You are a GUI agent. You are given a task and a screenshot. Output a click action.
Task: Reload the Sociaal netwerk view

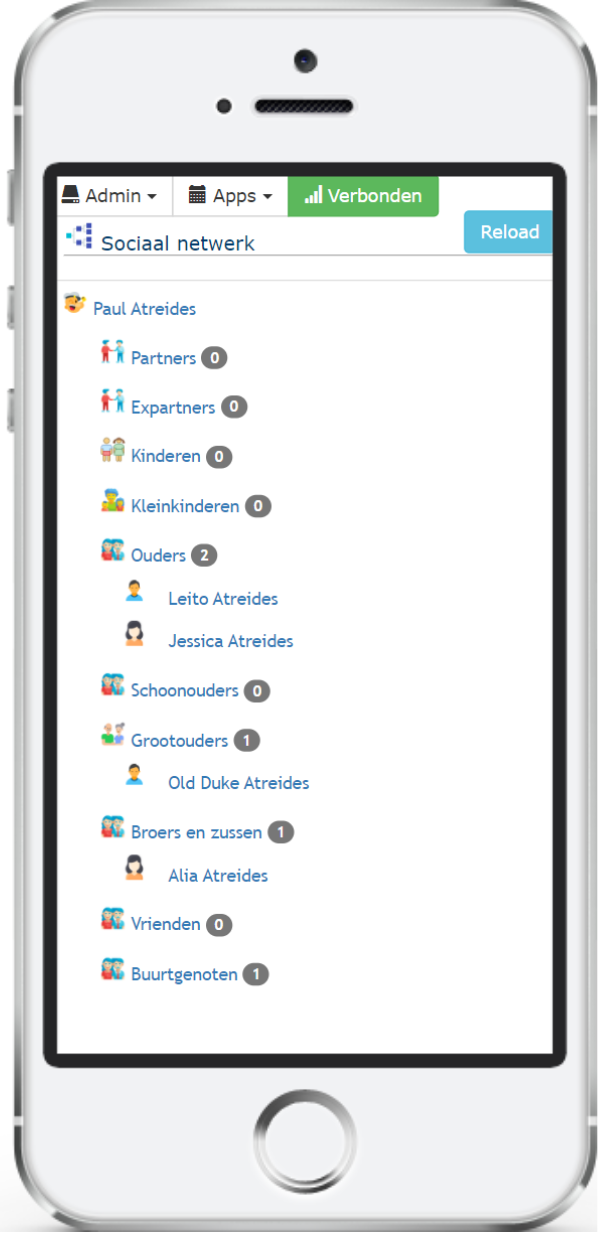pyautogui.click(x=509, y=232)
